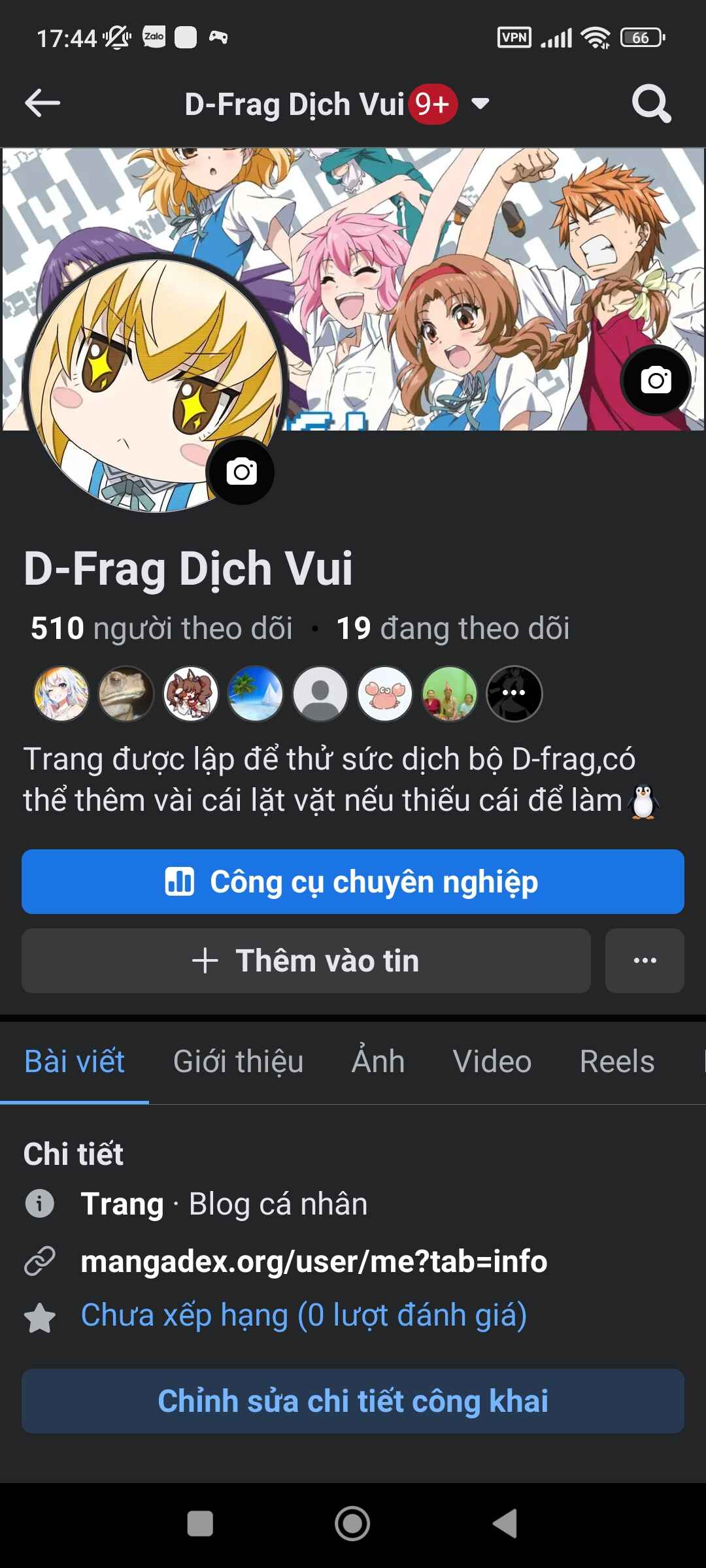View the 19 đang theo dõi list
706x1568 pixels.
click(x=452, y=629)
